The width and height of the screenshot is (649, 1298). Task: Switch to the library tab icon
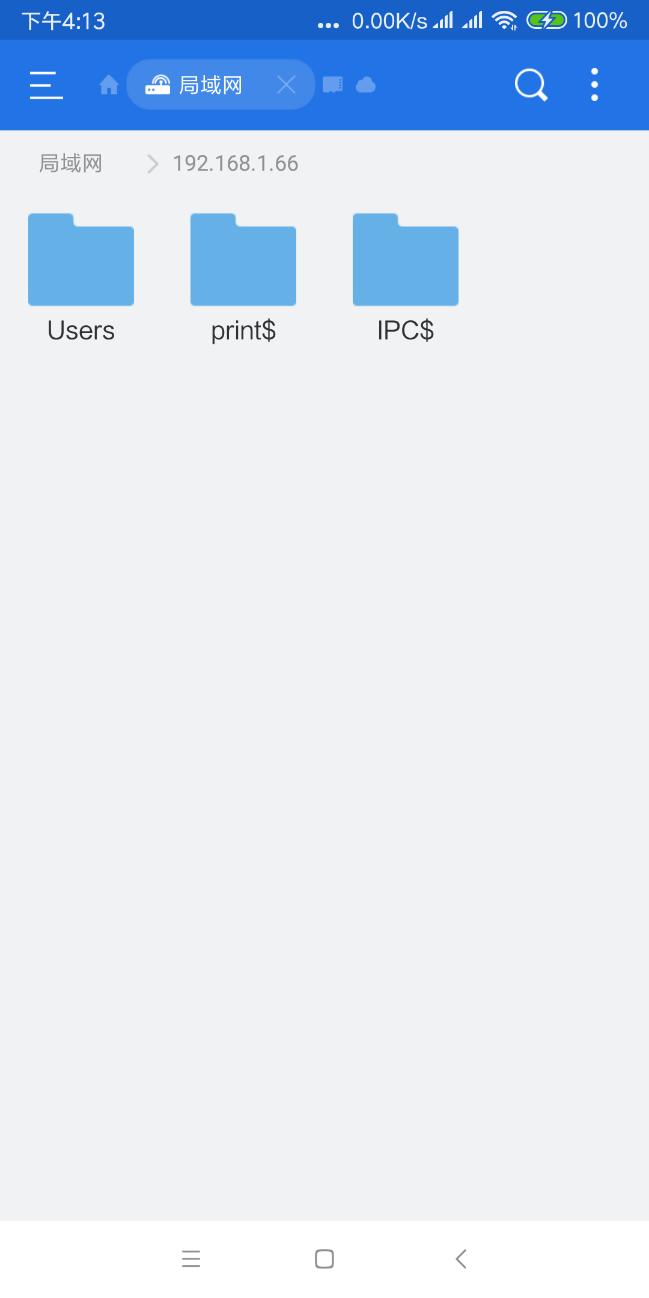coord(333,85)
